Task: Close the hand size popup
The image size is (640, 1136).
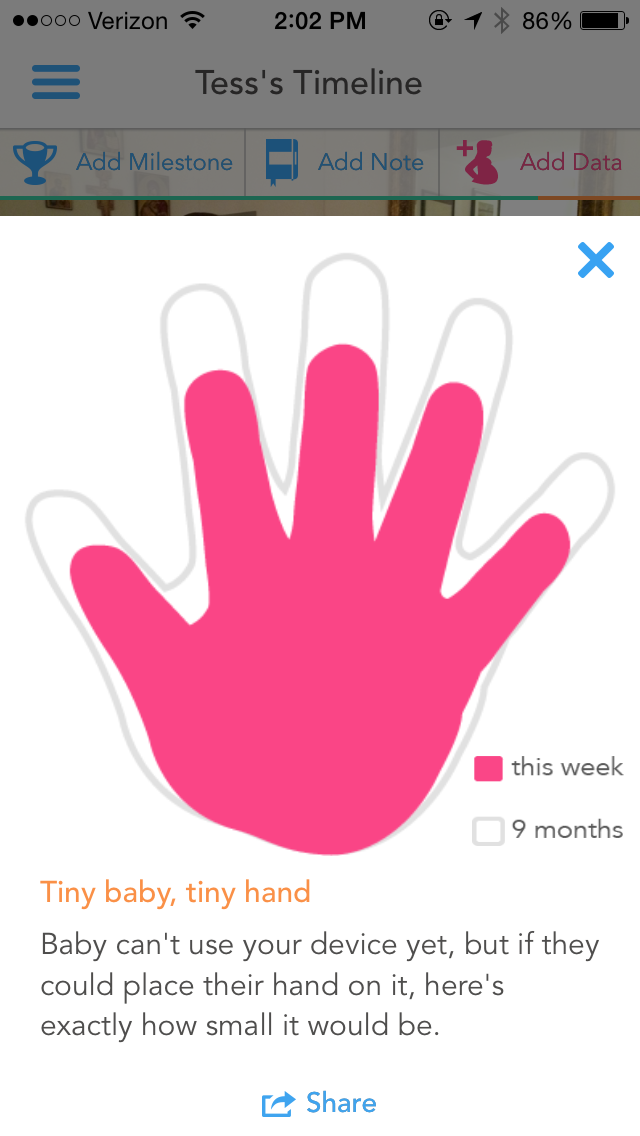Action: (x=595, y=260)
